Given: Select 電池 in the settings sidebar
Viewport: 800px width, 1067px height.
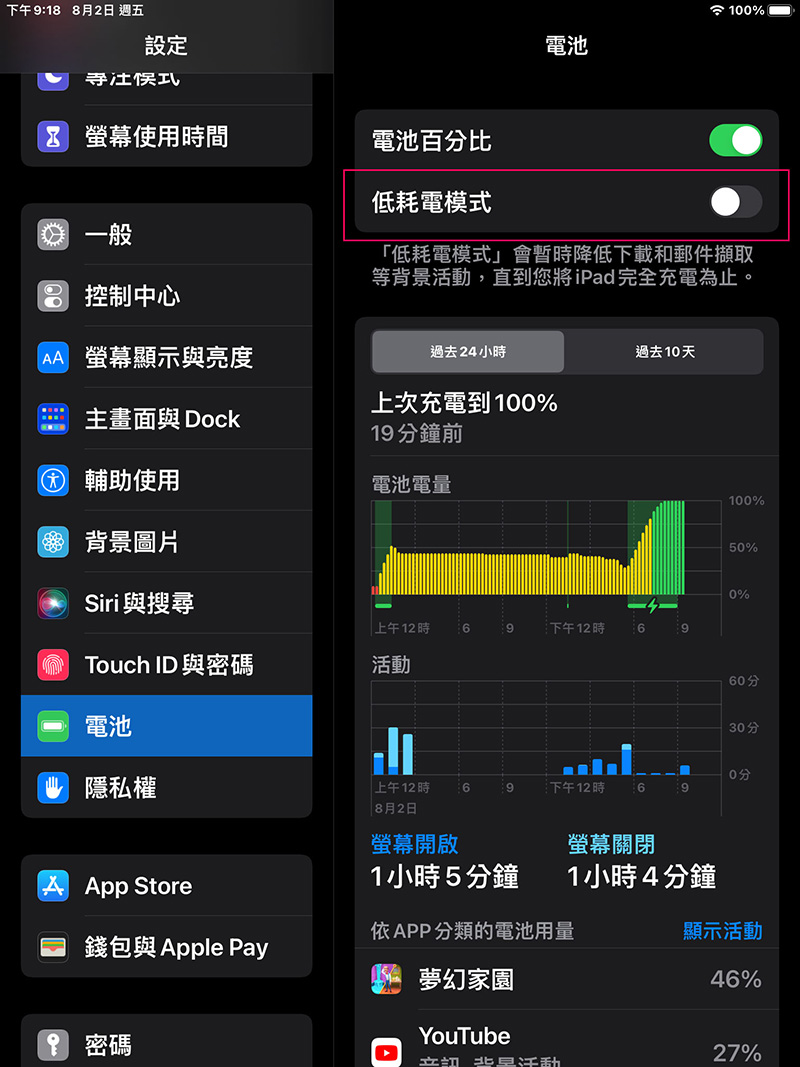Looking at the screenshot, I should pyautogui.click(x=166, y=726).
